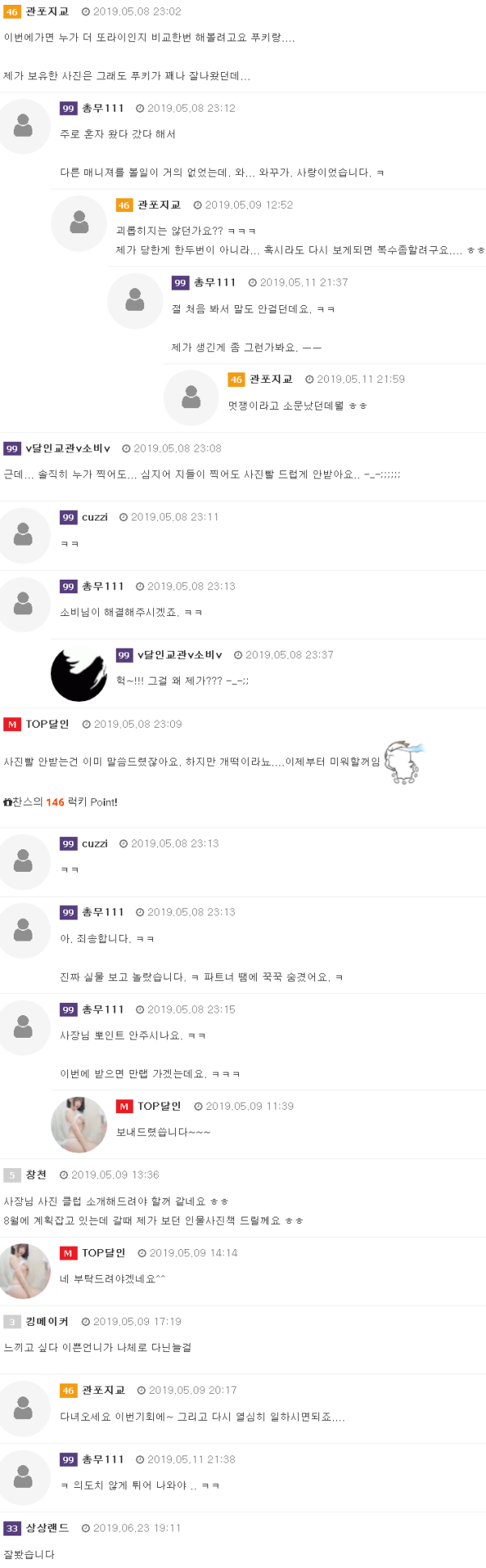Open 관포지교's name on the 20:17 reply

click(x=103, y=1390)
